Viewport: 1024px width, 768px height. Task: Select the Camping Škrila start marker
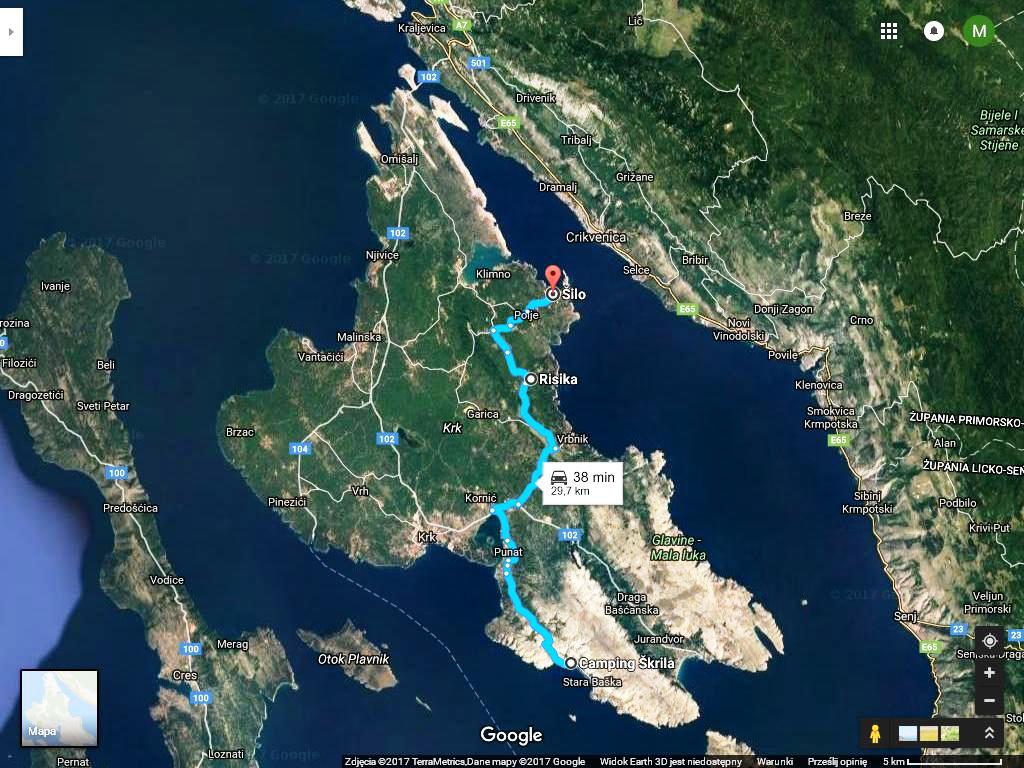click(571, 663)
